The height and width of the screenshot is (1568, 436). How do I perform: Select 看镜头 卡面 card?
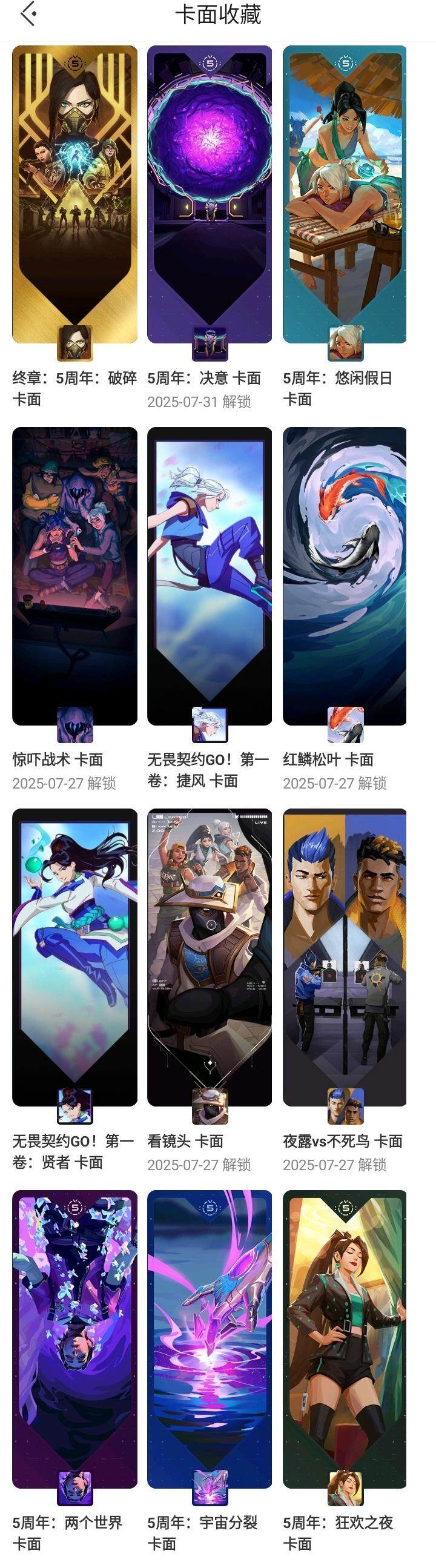210,957
